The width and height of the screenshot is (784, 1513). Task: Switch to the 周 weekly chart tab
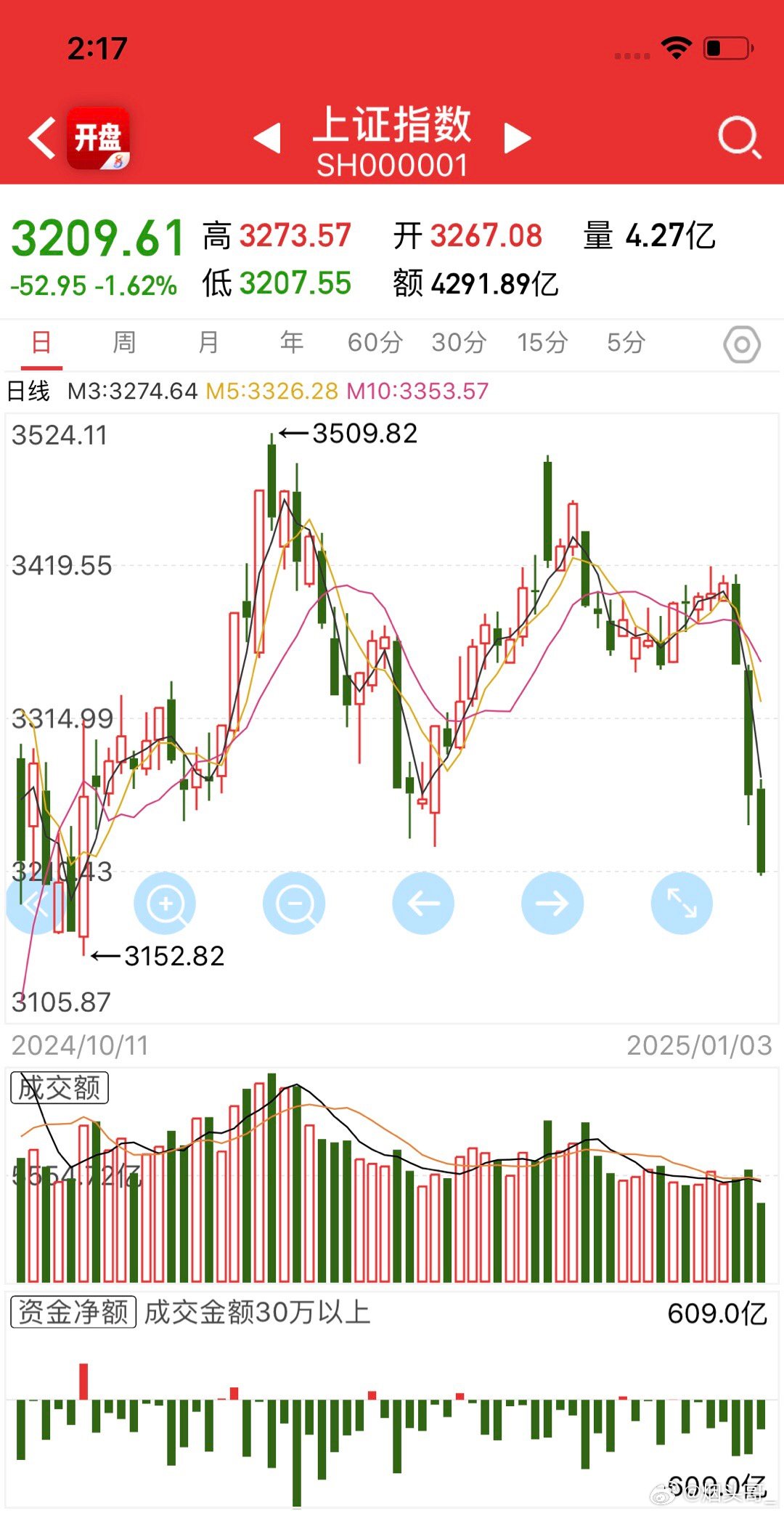point(125,343)
